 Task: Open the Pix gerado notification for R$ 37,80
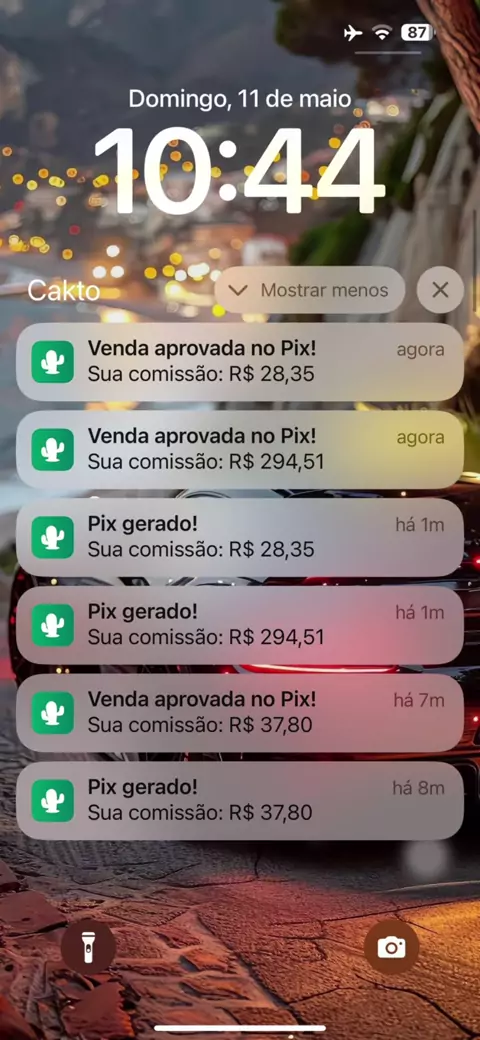(x=240, y=801)
